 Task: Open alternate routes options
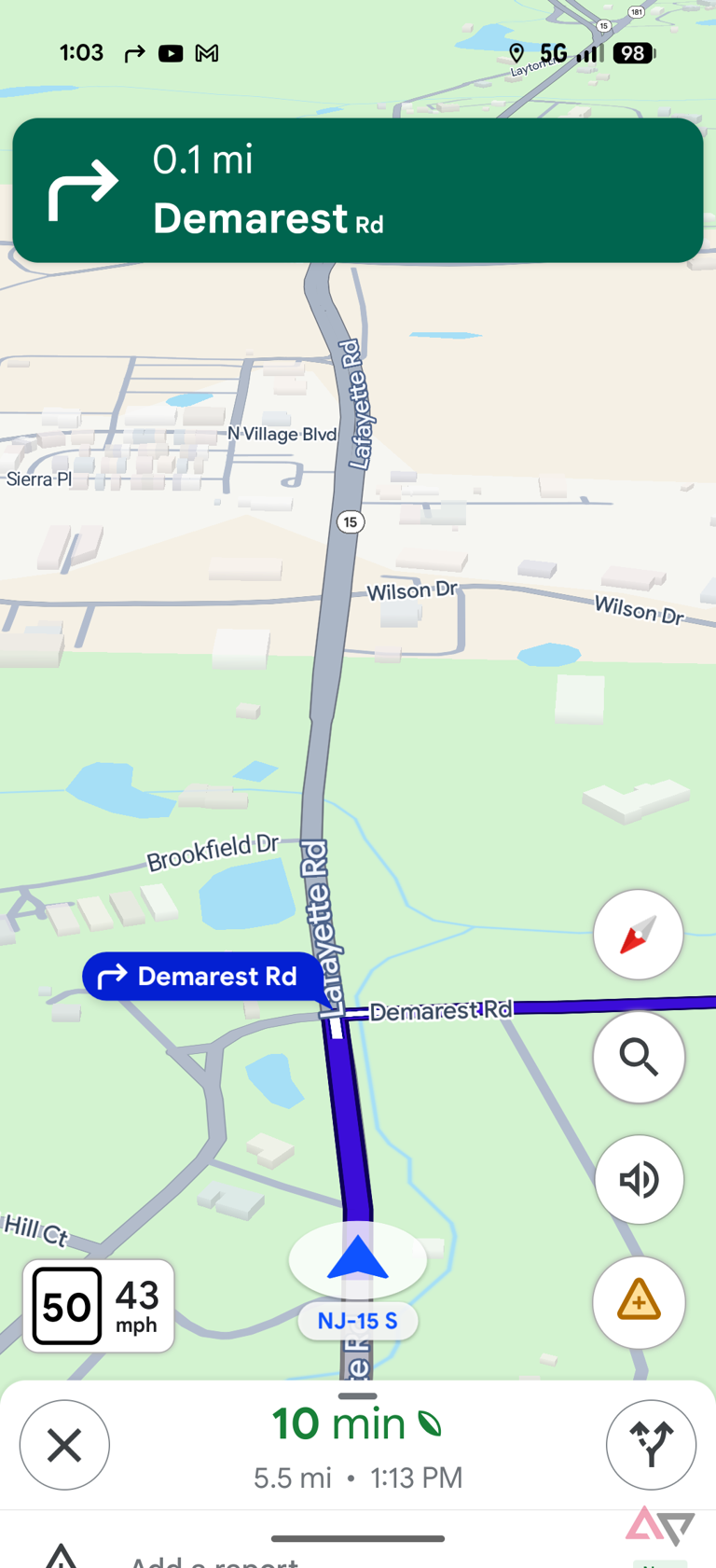click(x=651, y=1444)
